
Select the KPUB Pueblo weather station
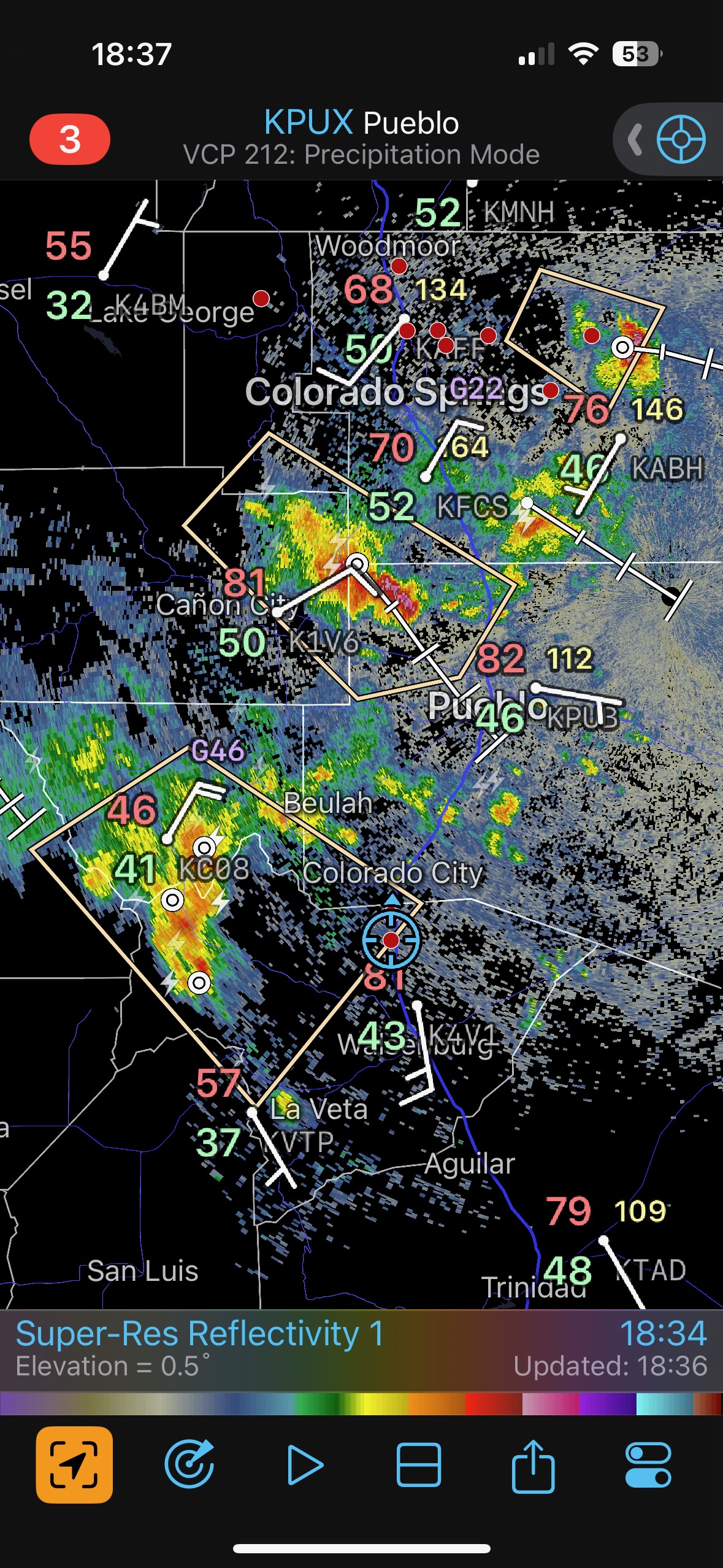tap(581, 717)
